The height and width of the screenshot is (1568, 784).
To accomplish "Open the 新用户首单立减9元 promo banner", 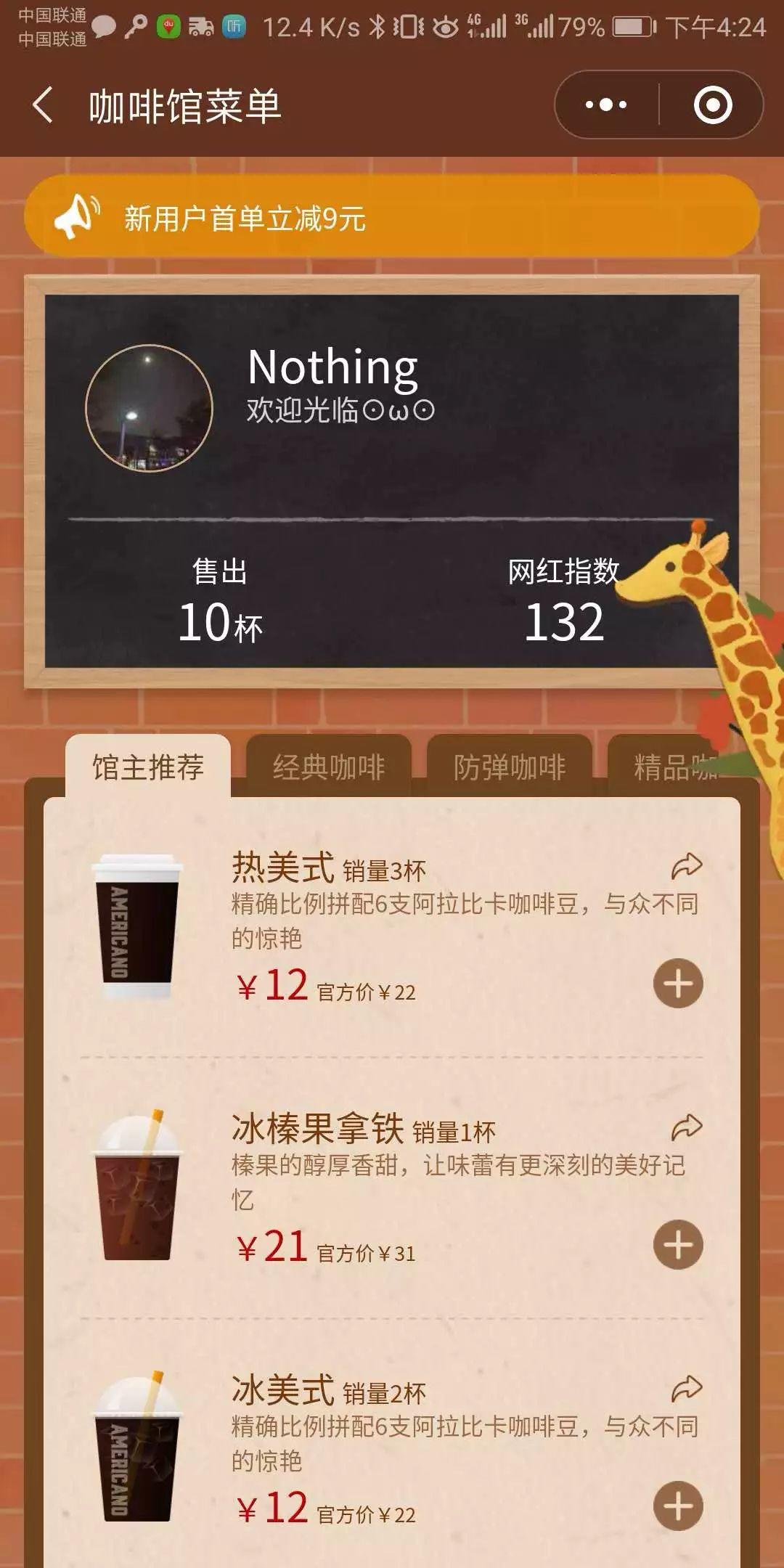I will 392,218.
